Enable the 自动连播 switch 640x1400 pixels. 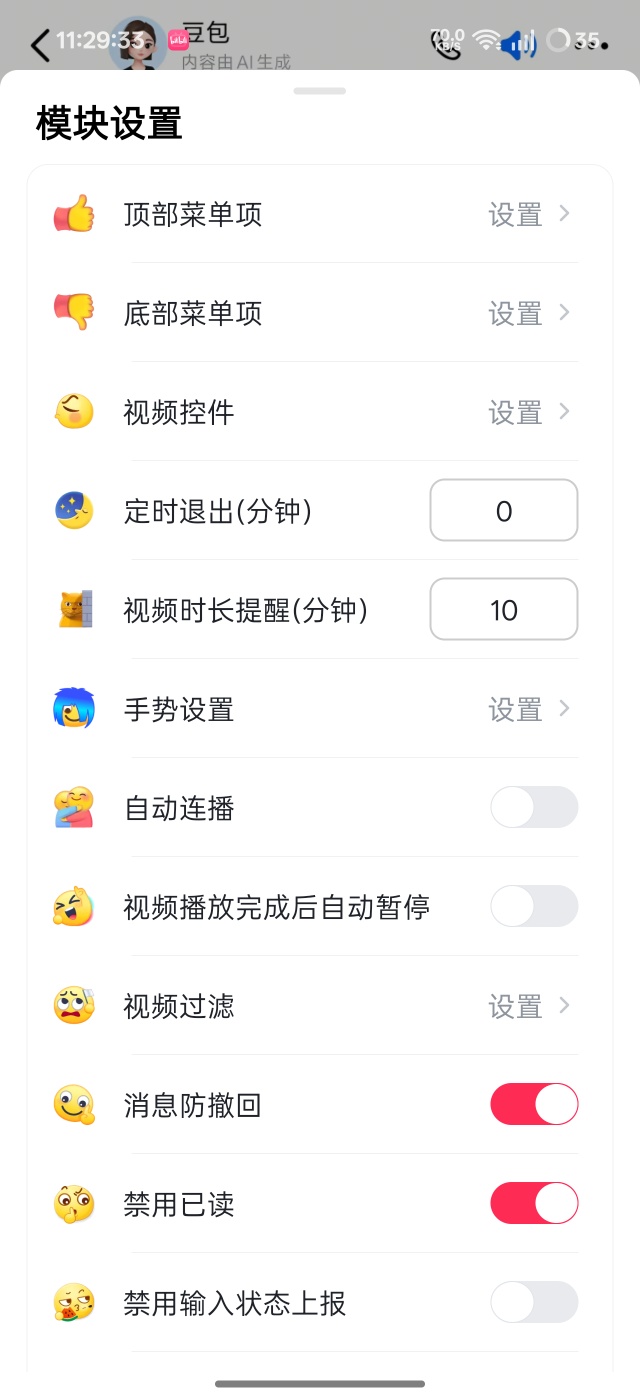click(534, 808)
